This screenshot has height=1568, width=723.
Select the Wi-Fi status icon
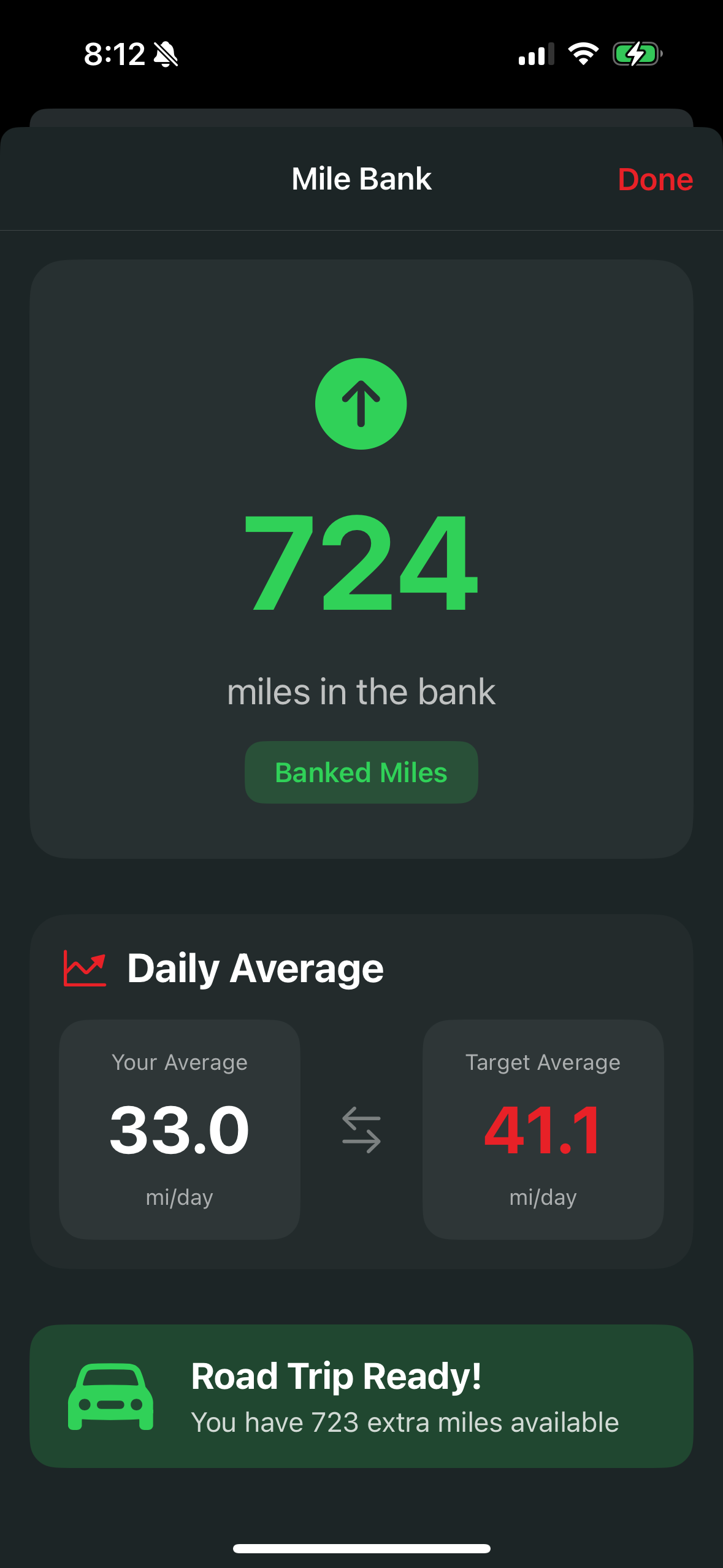(x=583, y=54)
